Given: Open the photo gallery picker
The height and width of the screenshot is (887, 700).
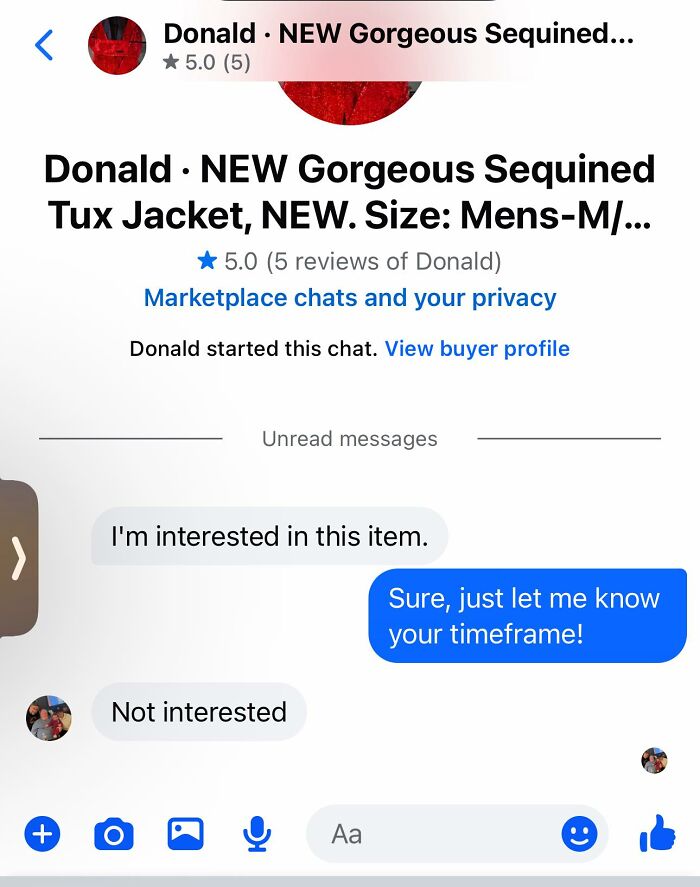Looking at the screenshot, I should (185, 833).
